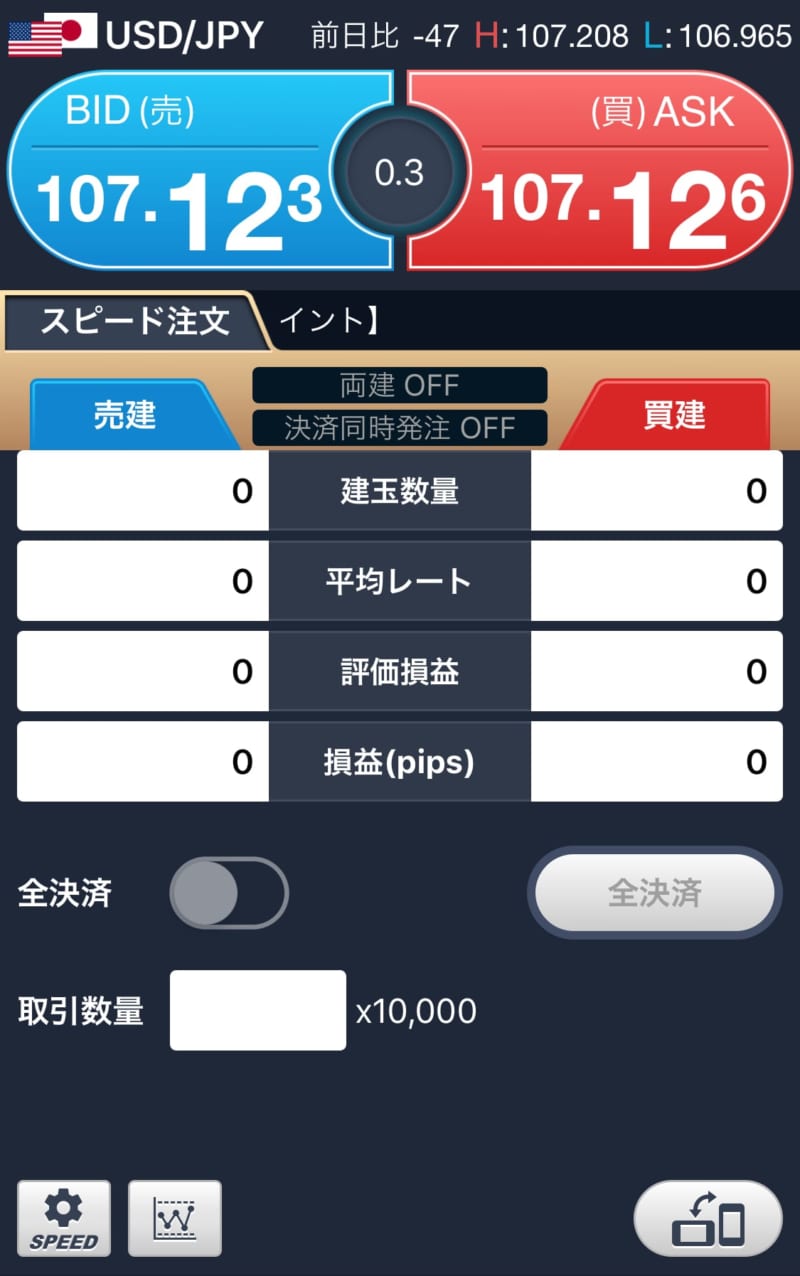Open SPEED order settings gear
This screenshot has width=800, height=1276.
click(64, 1219)
